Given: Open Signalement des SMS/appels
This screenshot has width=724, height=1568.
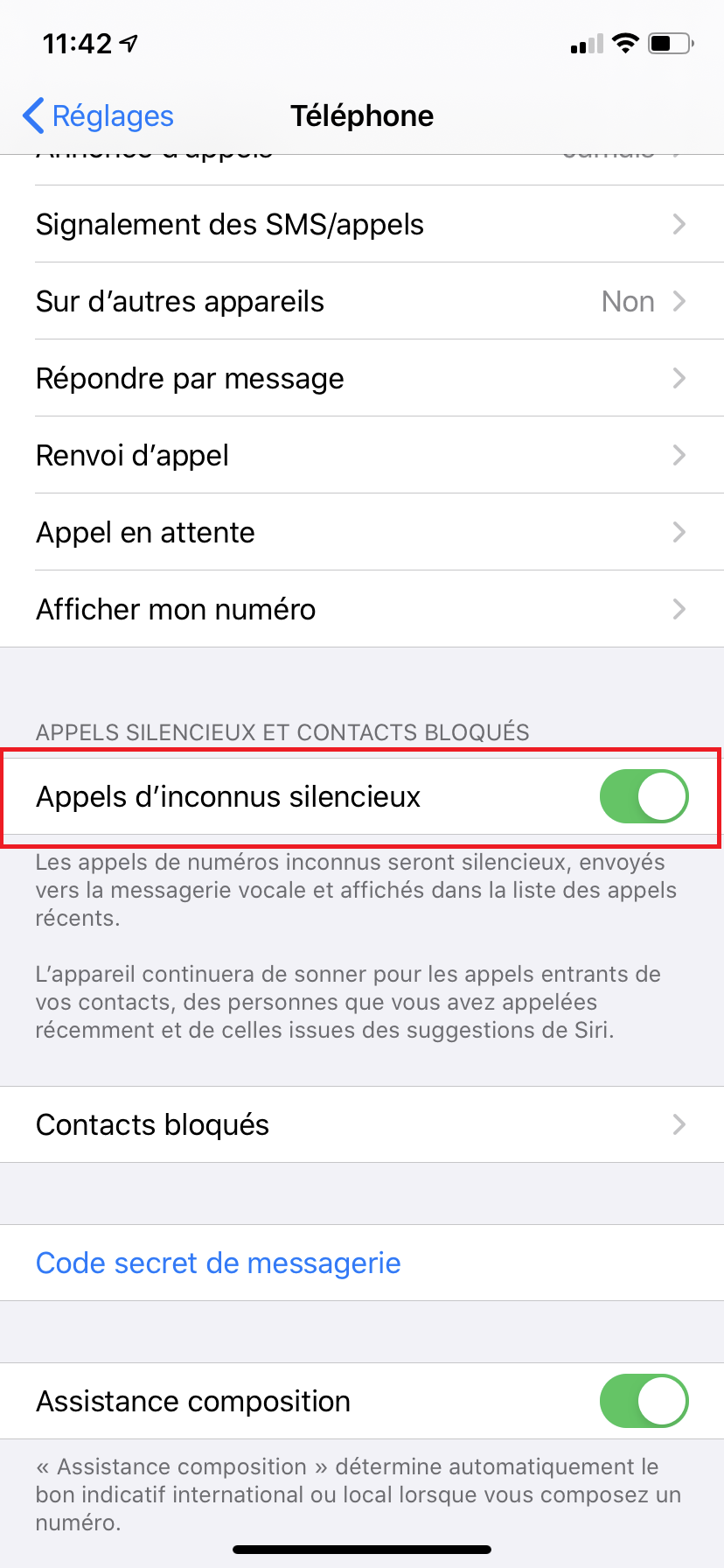Looking at the screenshot, I should click(361, 225).
